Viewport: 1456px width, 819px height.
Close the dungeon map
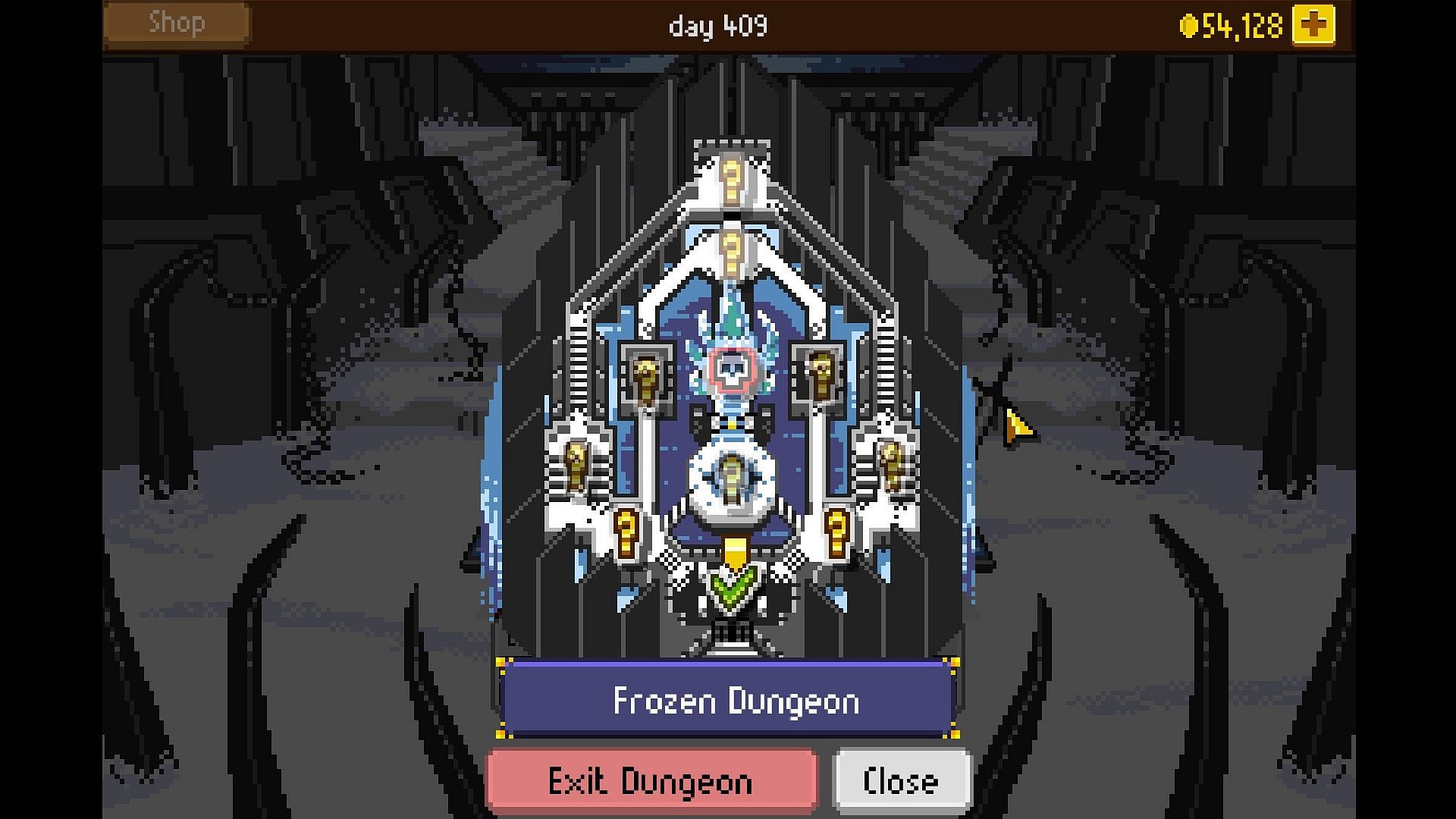(x=901, y=781)
